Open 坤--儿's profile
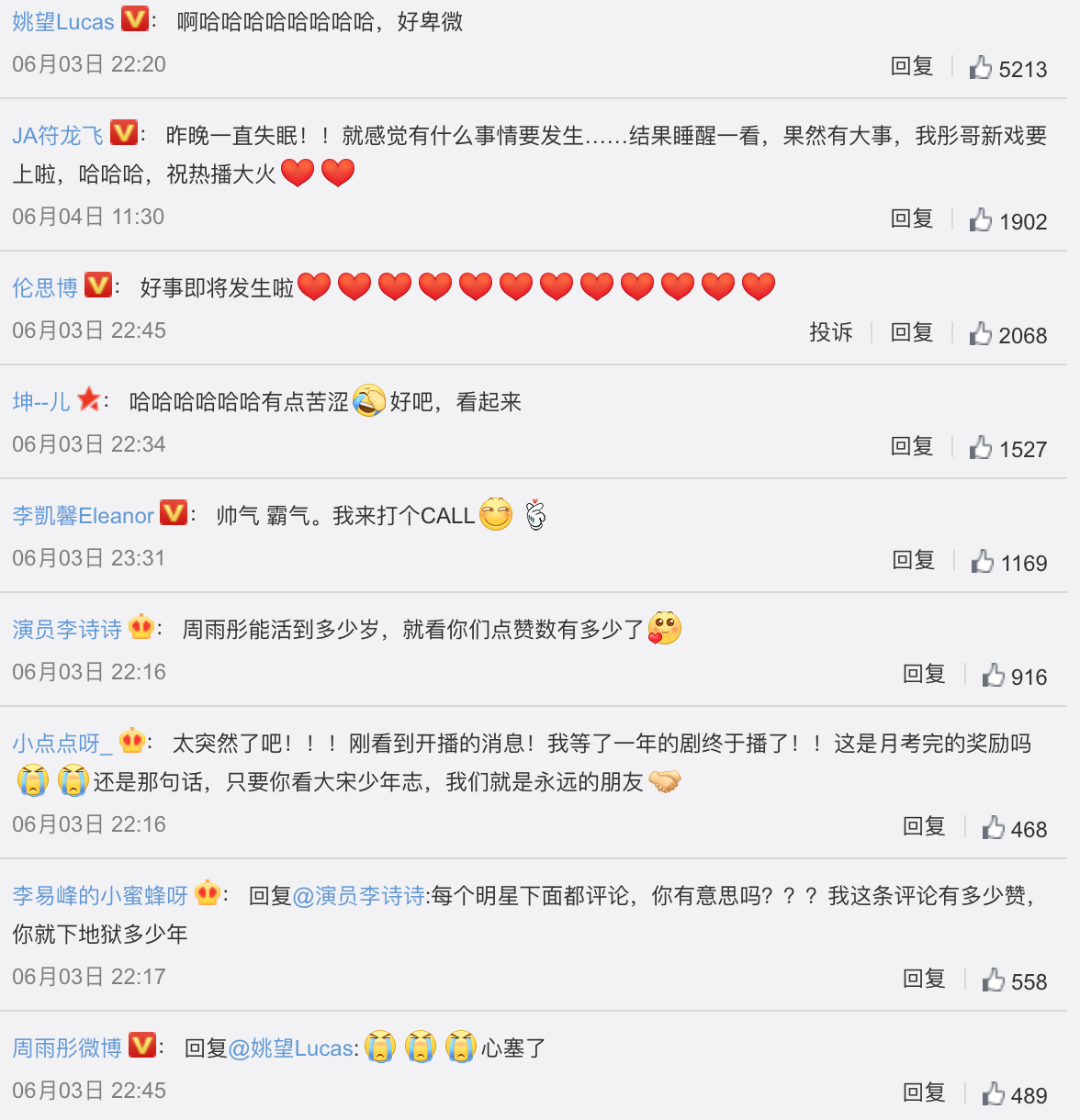Screen dimensions: 1080x1120 41,402
